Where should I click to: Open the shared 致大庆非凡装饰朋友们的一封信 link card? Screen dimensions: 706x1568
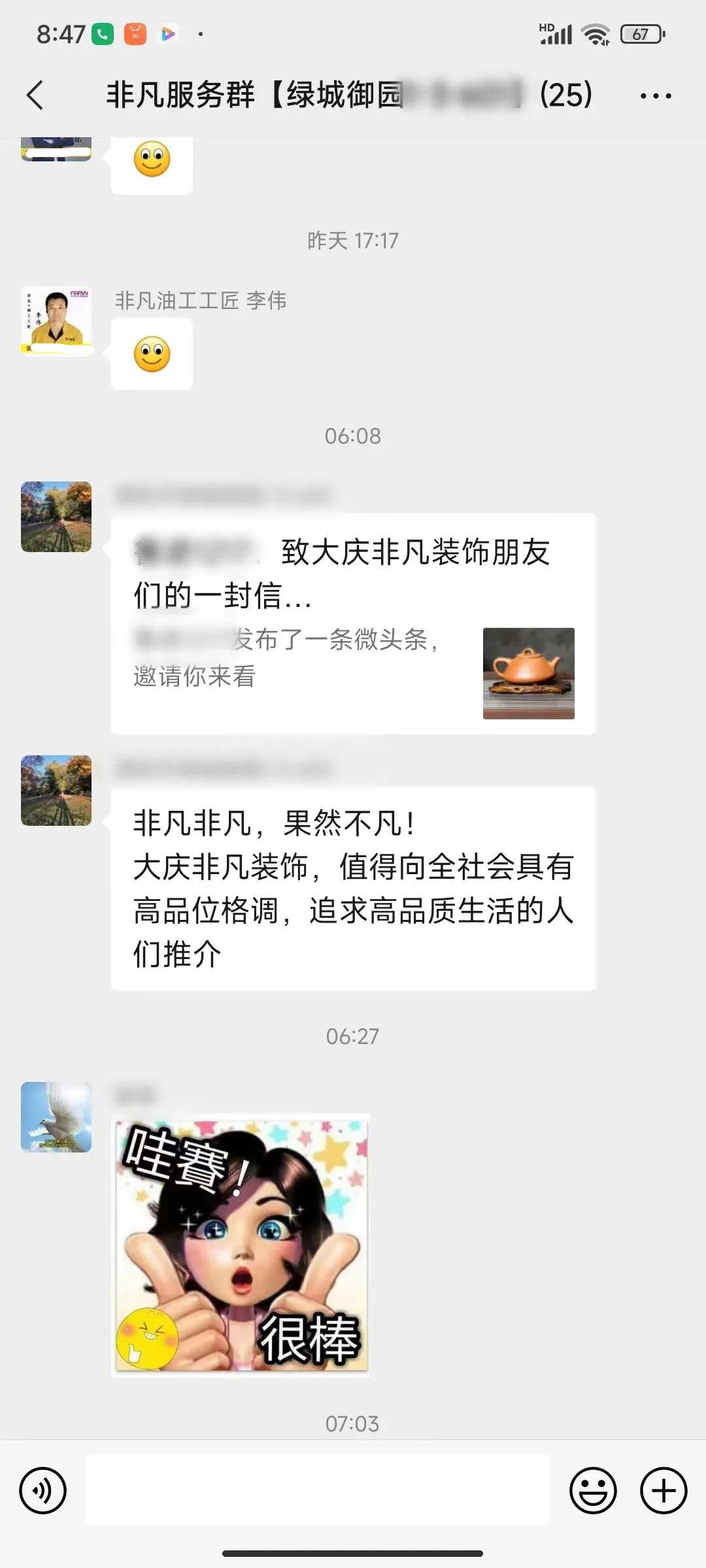[x=353, y=624]
